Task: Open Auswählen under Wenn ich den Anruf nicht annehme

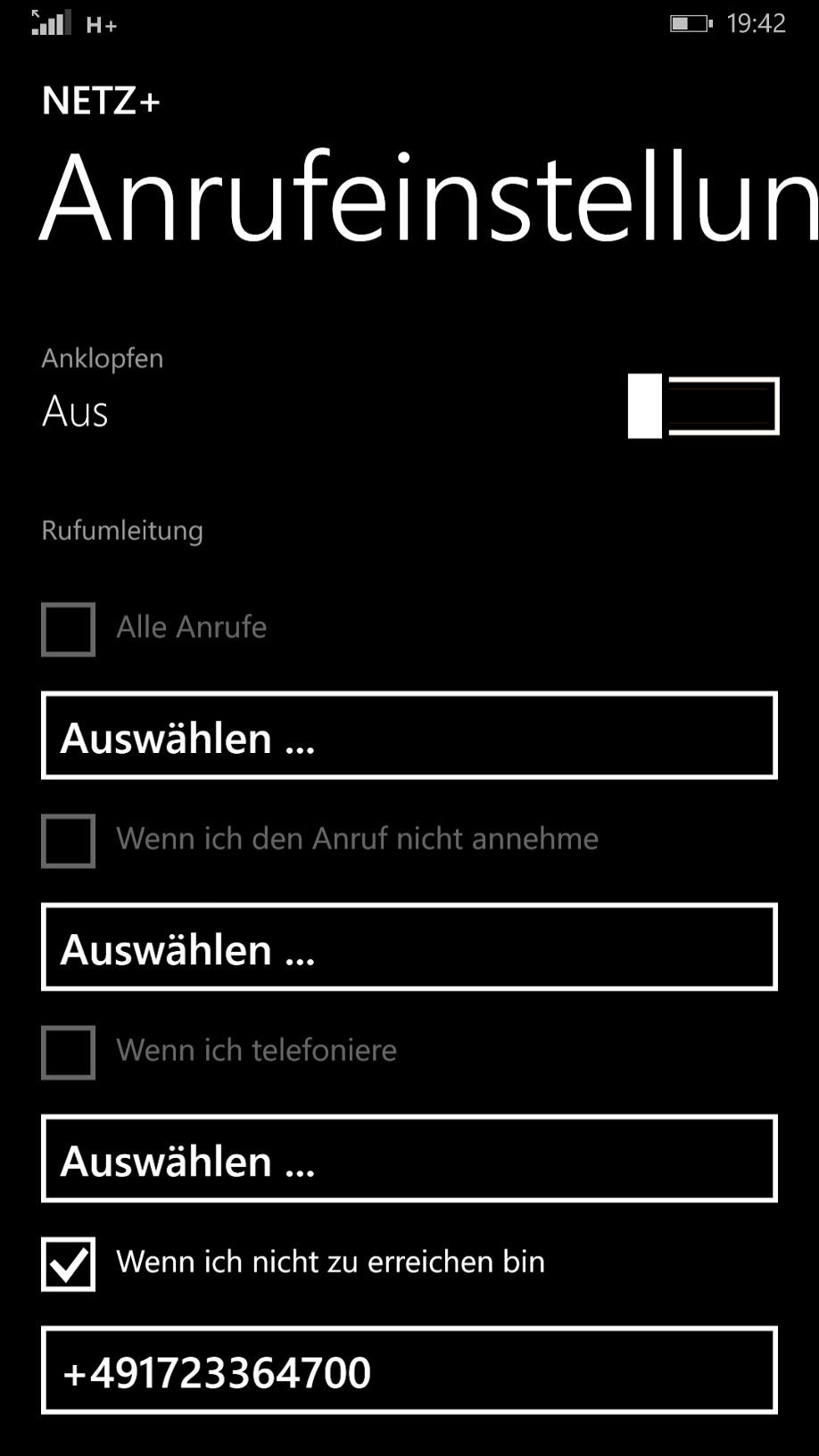Action: 409,947
